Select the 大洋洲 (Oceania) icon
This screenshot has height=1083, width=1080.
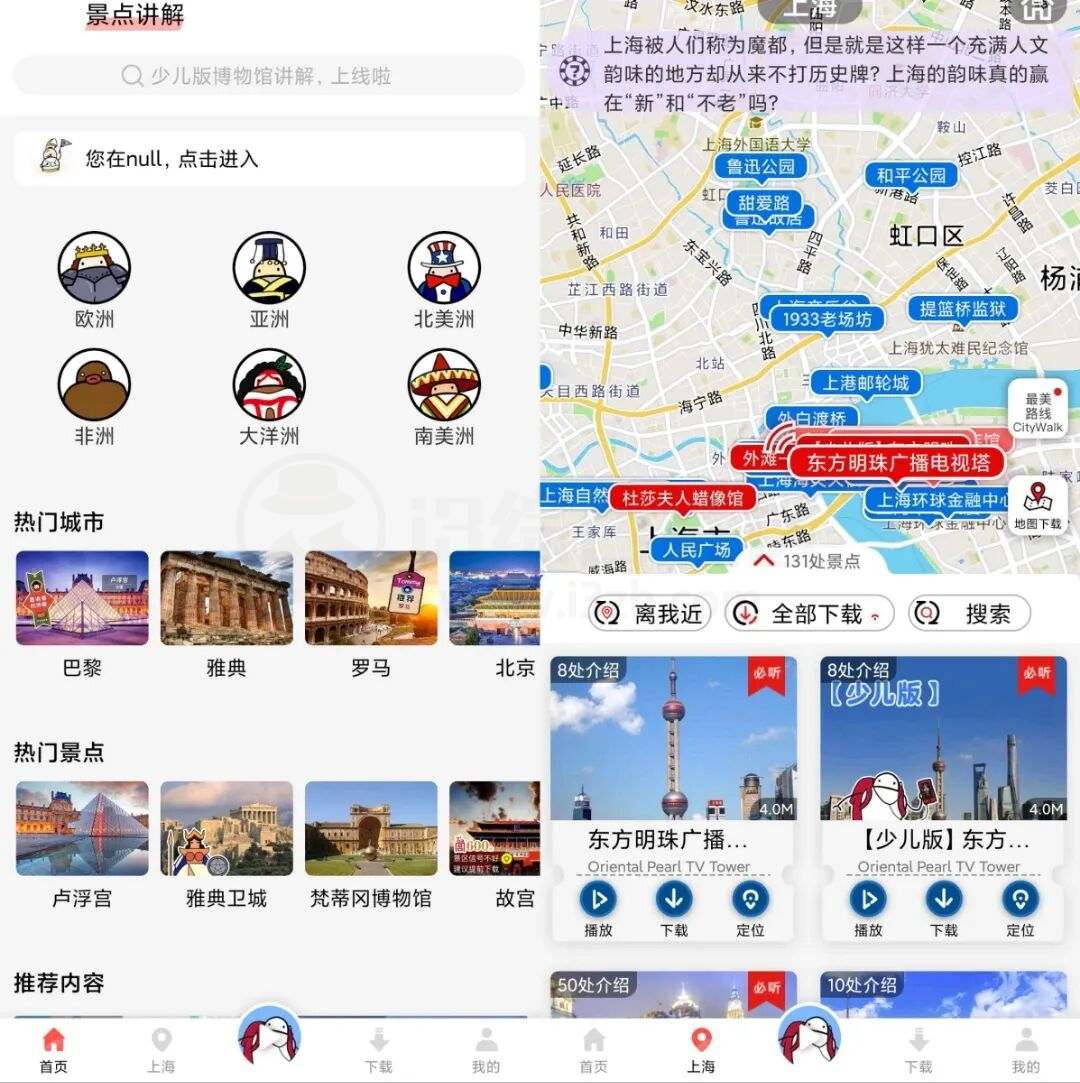tap(268, 383)
